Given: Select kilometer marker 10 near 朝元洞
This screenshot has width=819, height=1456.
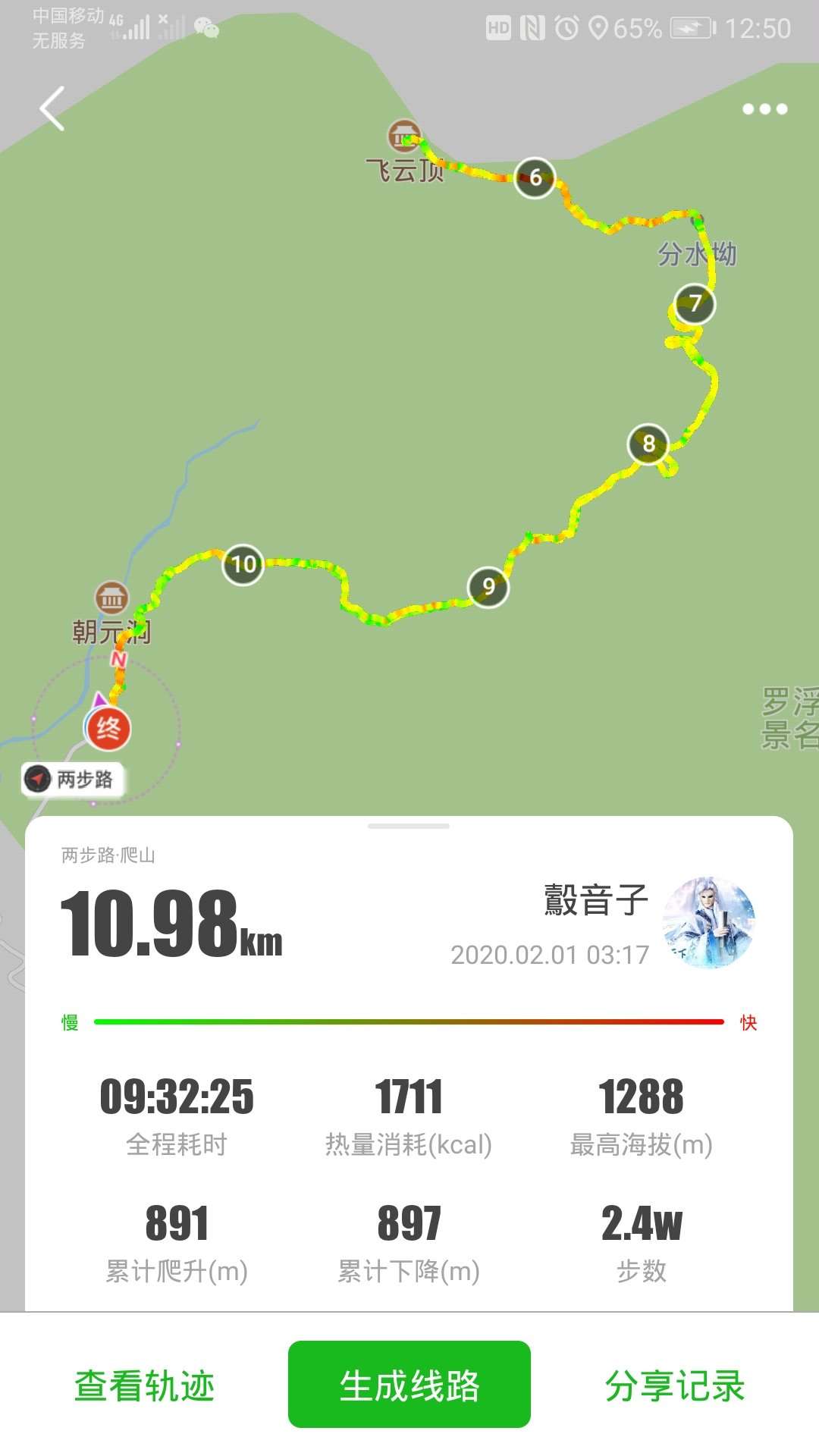Looking at the screenshot, I should (x=243, y=563).
